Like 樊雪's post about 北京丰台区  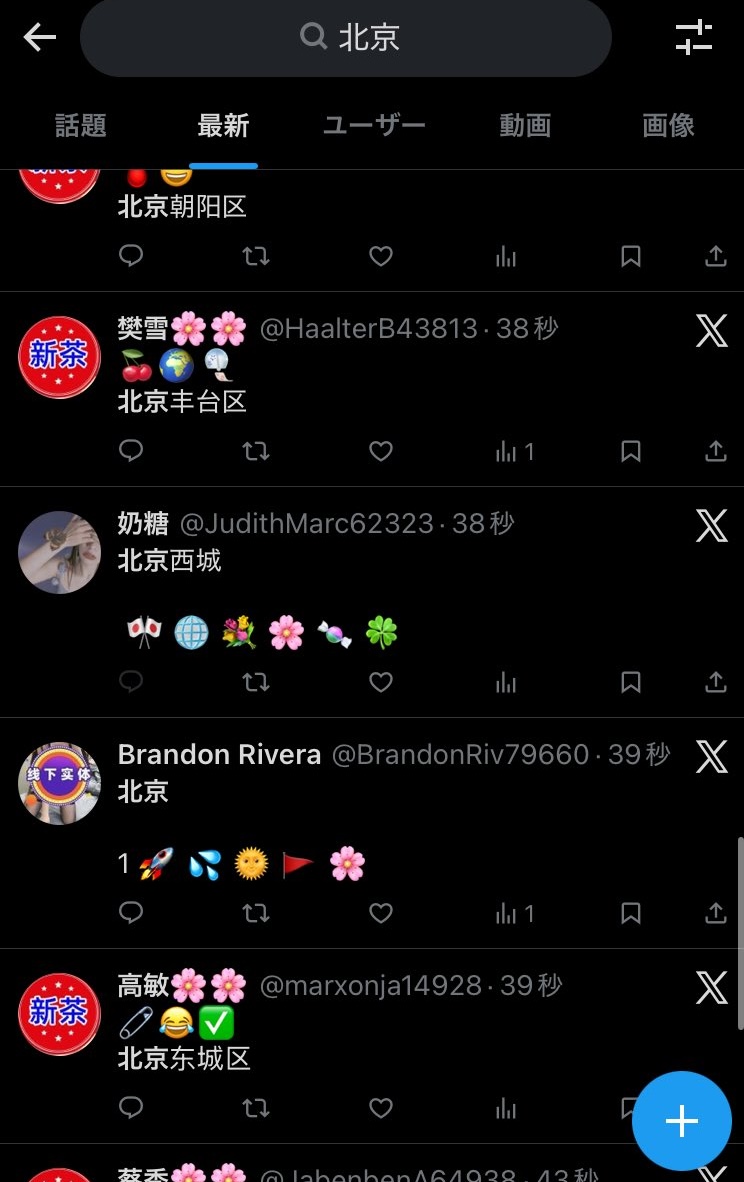[381, 451]
